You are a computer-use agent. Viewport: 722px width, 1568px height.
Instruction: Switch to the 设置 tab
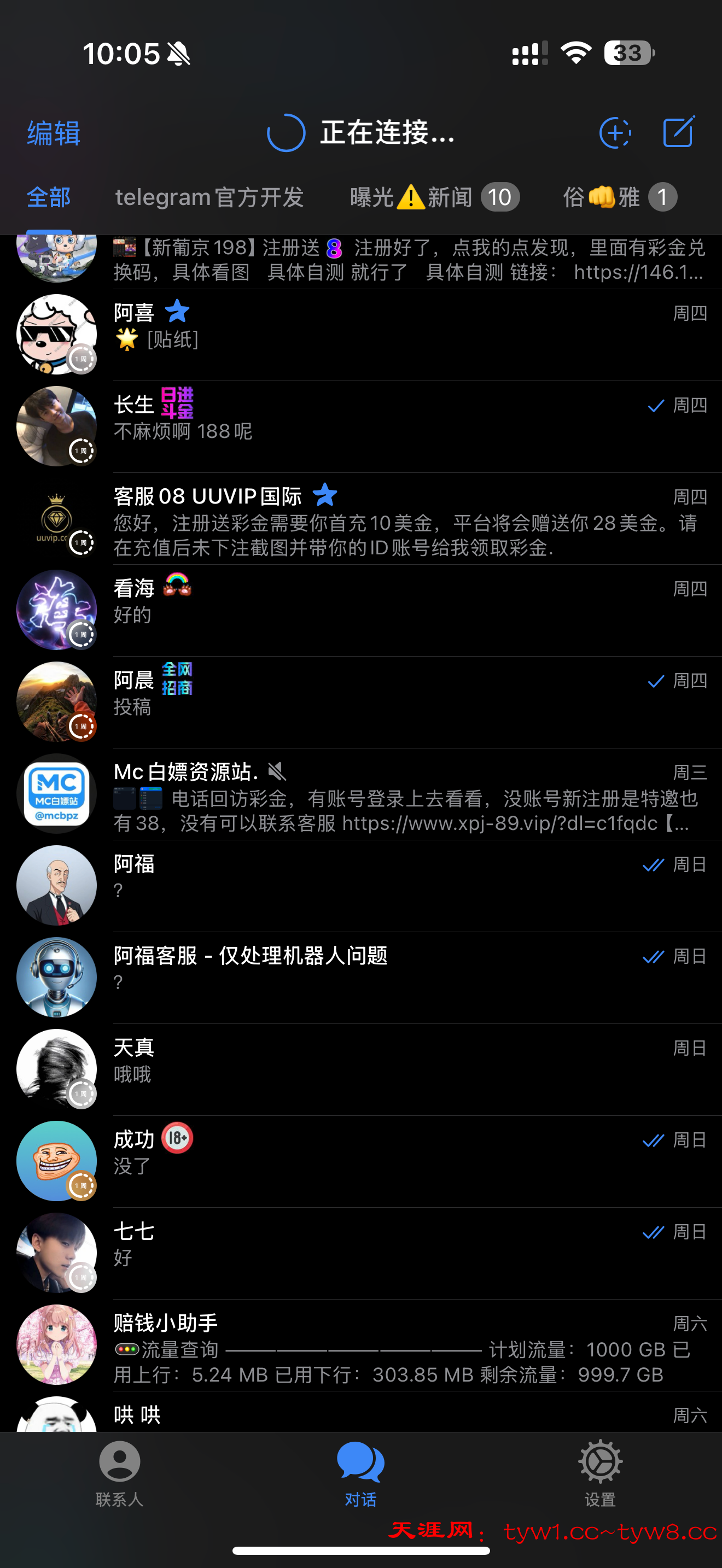[600, 1473]
